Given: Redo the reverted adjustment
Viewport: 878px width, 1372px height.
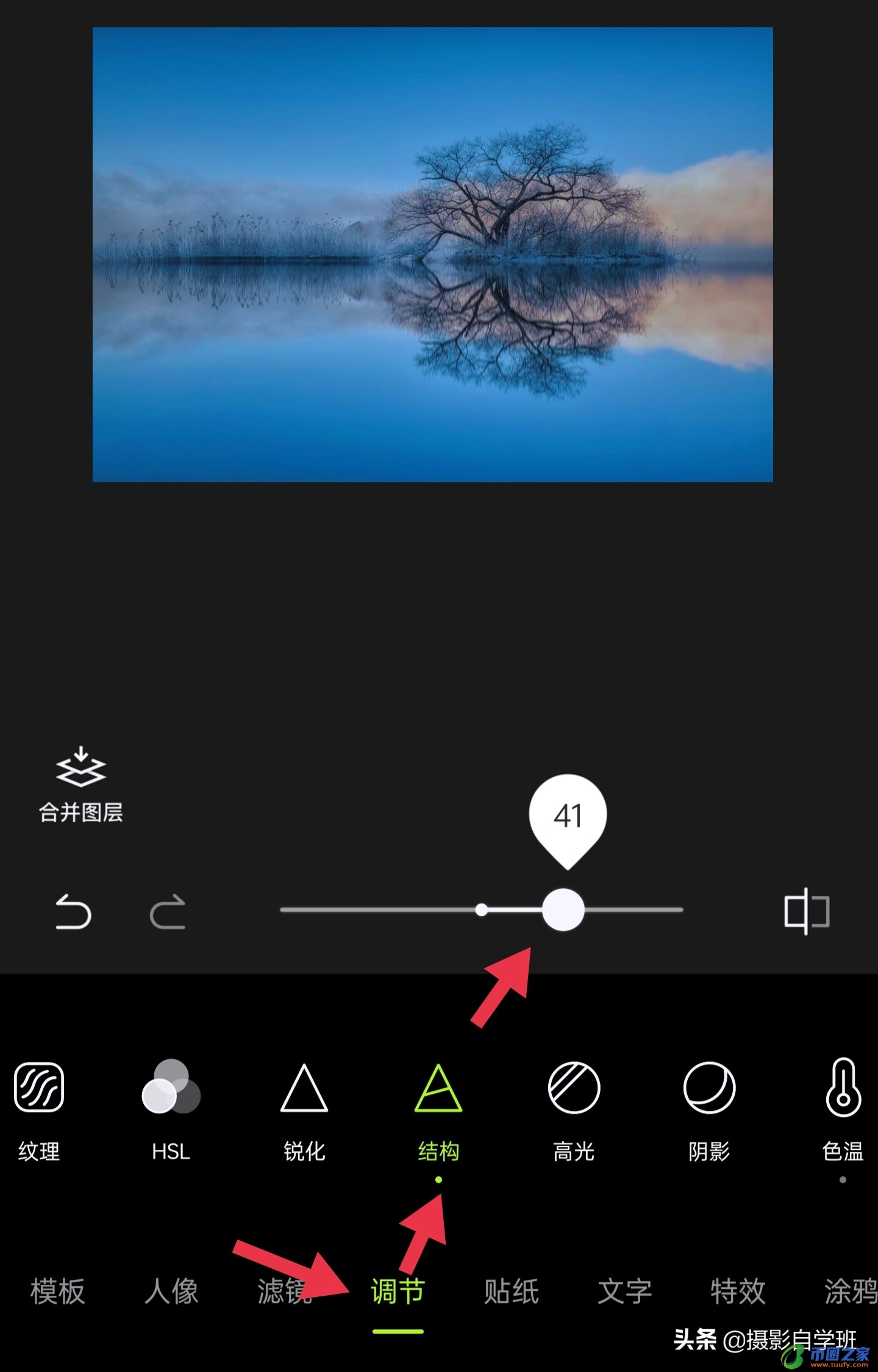Looking at the screenshot, I should click(x=168, y=911).
